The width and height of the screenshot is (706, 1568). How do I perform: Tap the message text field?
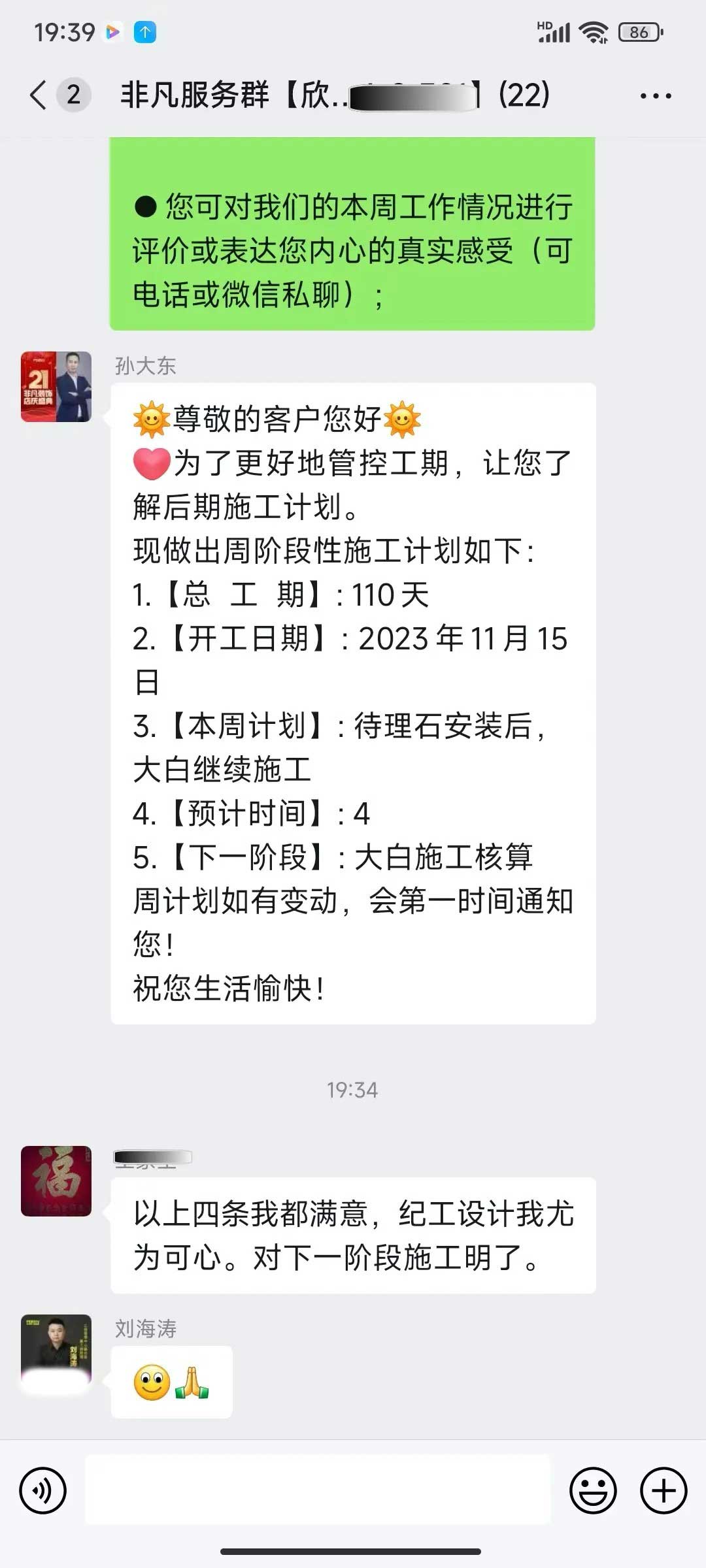[x=318, y=1490]
